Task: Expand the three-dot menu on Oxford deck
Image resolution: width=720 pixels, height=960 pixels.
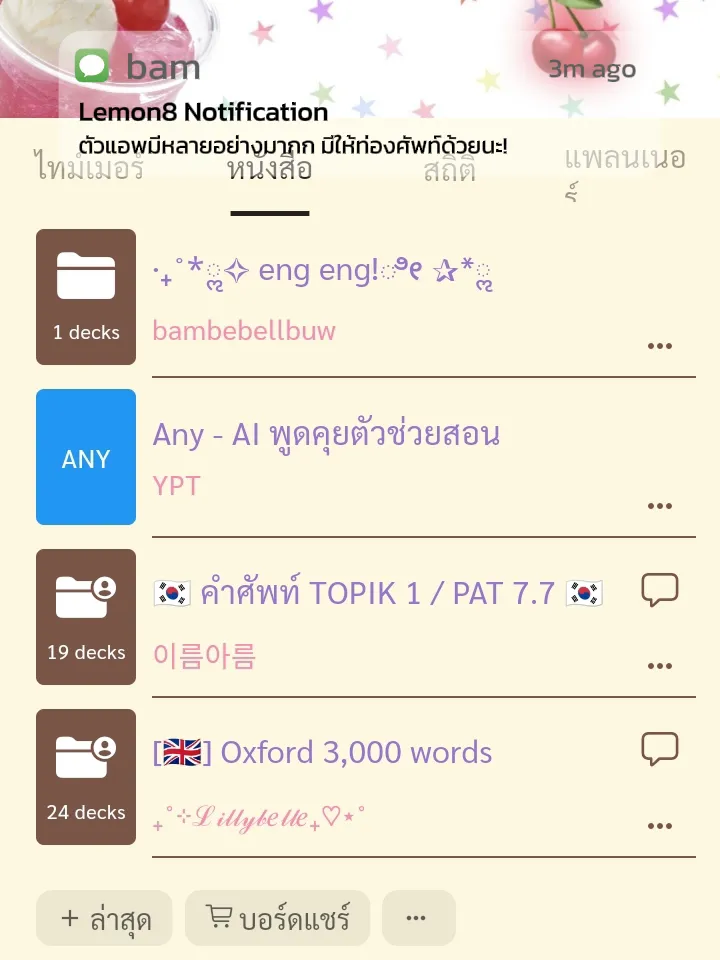Action: tap(660, 825)
